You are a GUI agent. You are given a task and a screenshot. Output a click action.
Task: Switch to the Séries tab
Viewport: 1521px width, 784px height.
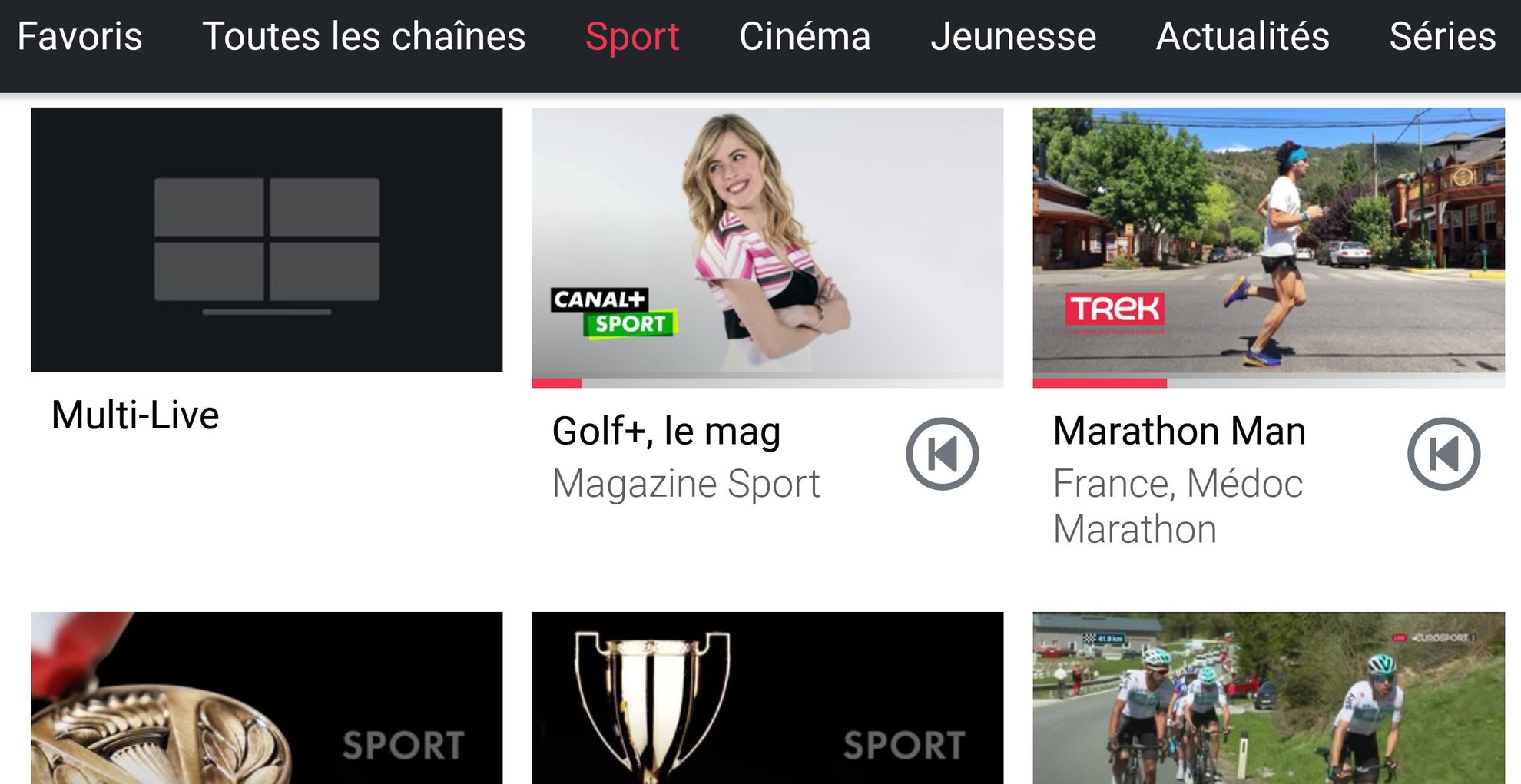pos(1442,37)
